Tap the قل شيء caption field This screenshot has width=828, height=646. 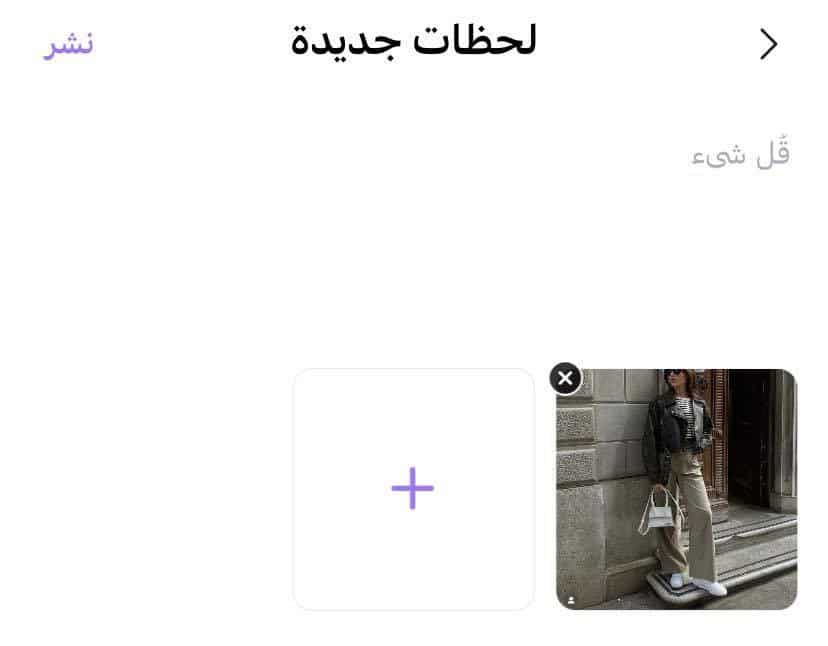tap(740, 155)
